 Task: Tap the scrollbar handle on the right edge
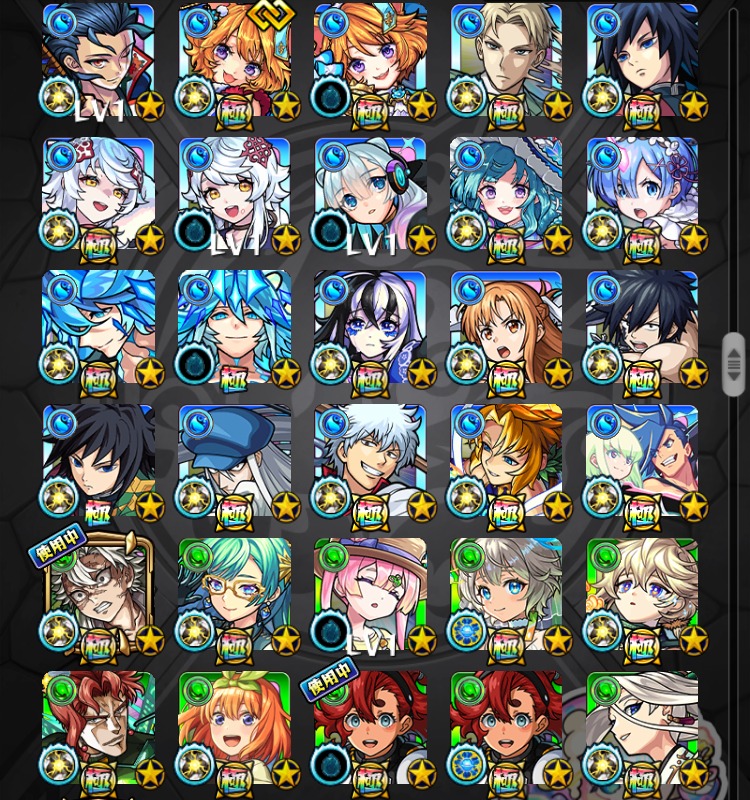click(x=733, y=364)
